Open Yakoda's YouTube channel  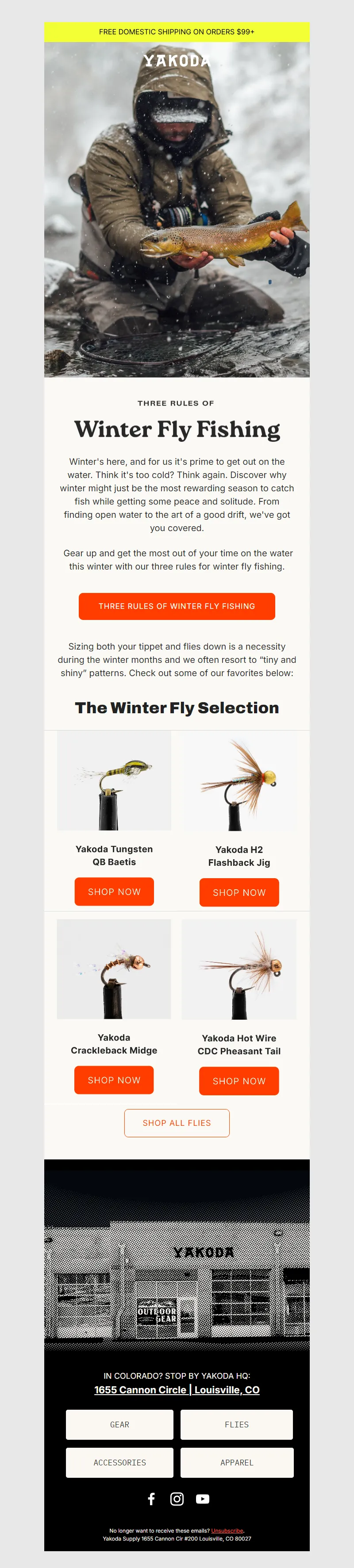pyautogui.click(x=202, y=1499)
